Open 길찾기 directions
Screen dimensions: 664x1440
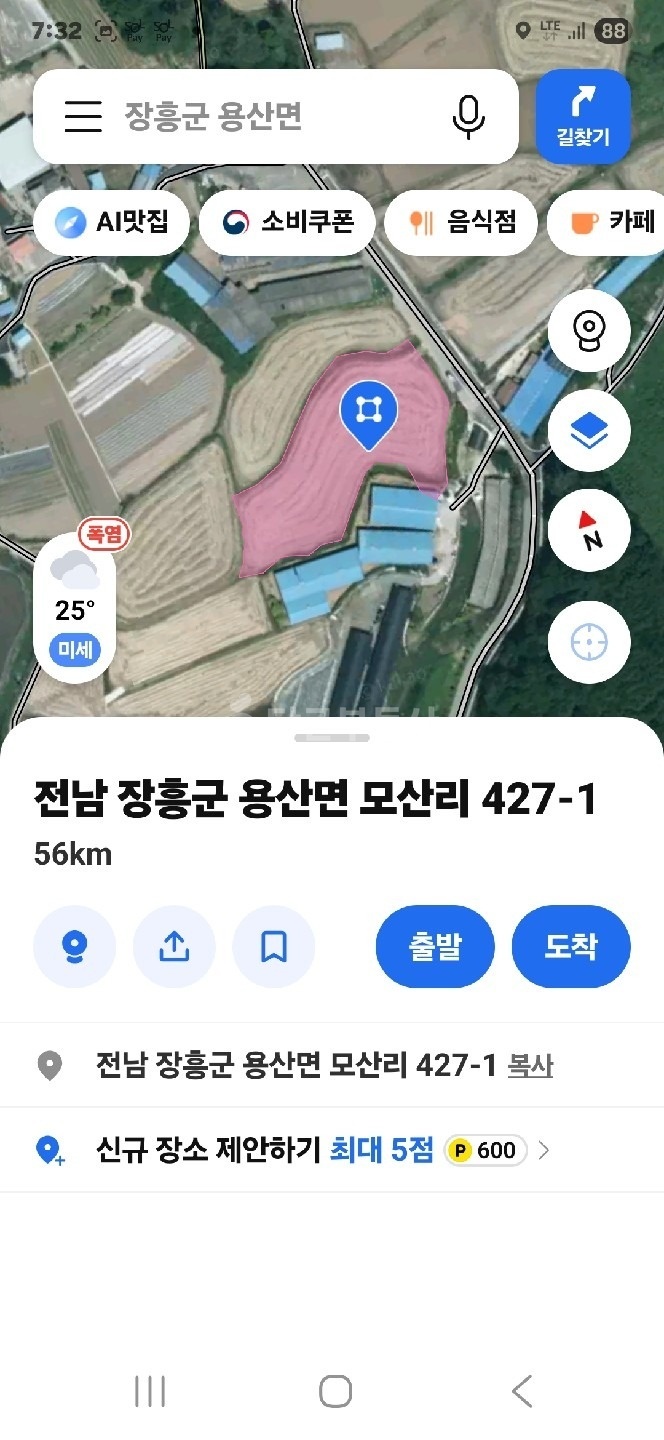click(x=583, y=116)
